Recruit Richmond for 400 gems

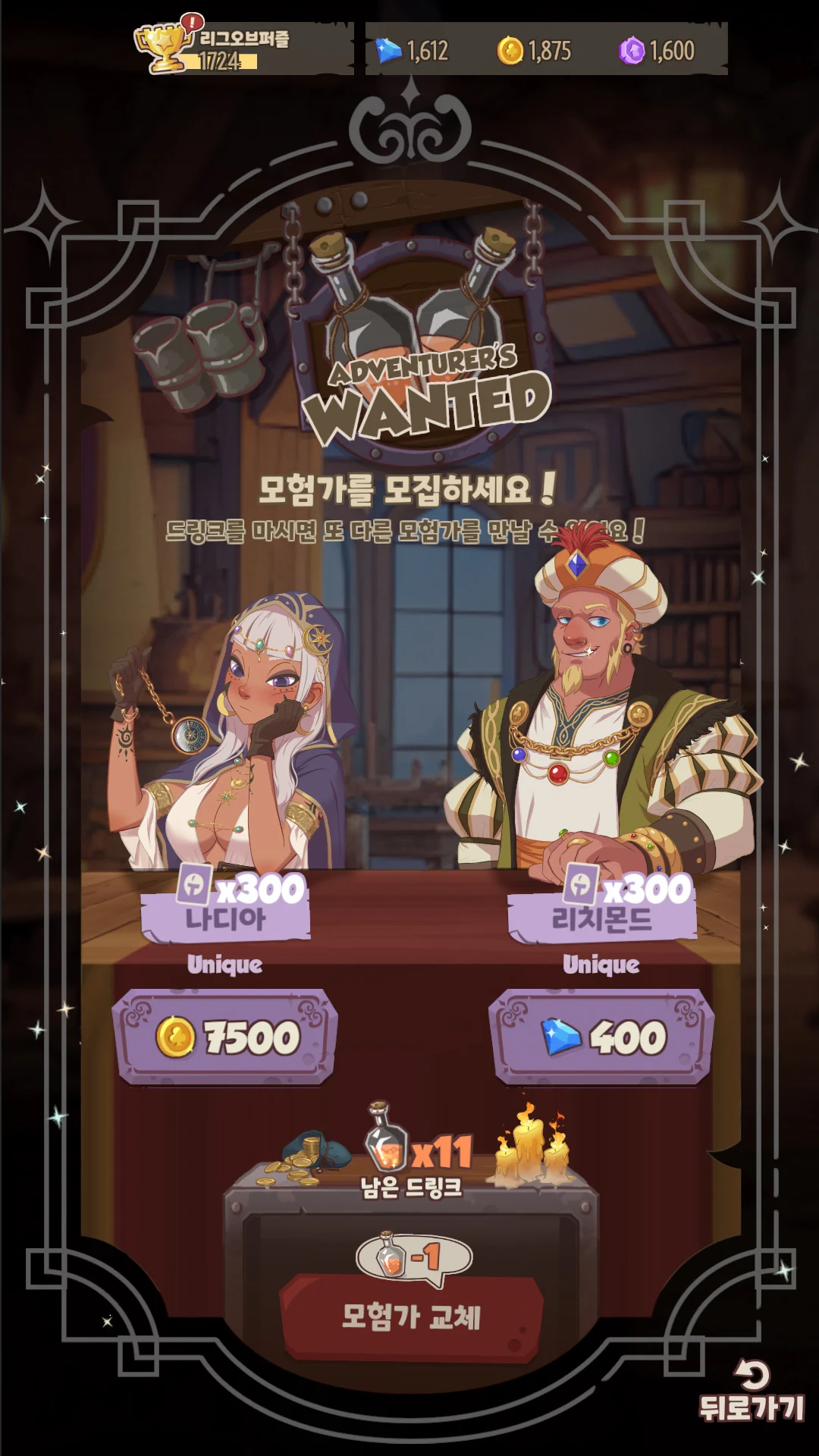(x=601, y=1037)
